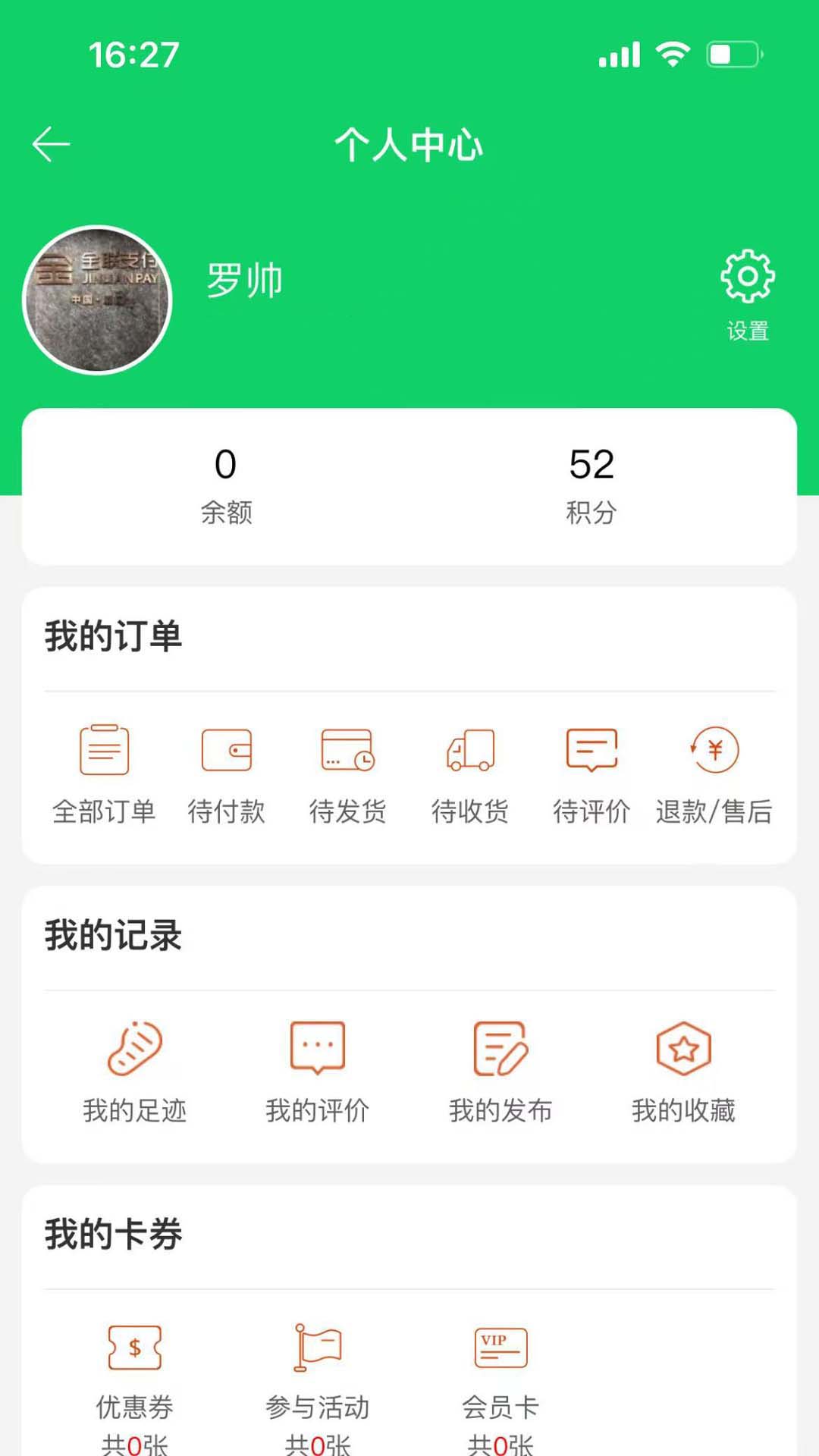View the 余额 balance details
819x1456 pixels.
click(x=225, y=485)
